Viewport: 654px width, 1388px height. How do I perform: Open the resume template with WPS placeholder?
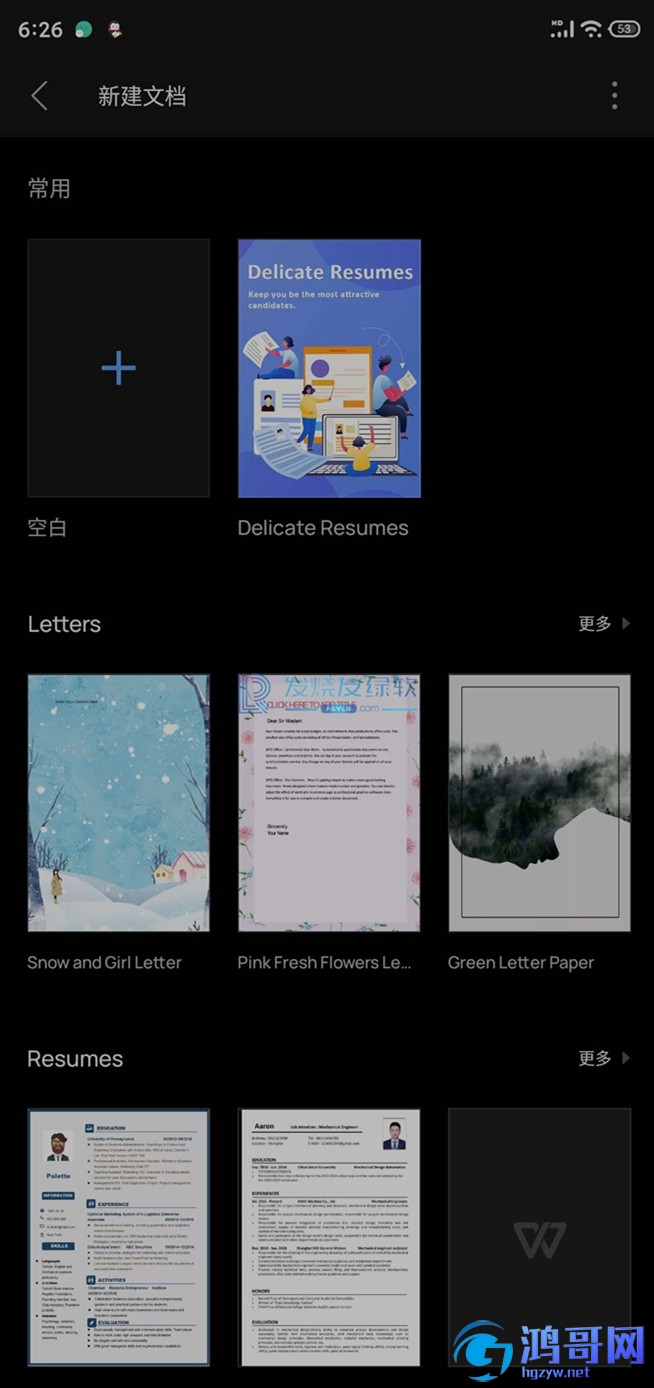click(539, 1236)
